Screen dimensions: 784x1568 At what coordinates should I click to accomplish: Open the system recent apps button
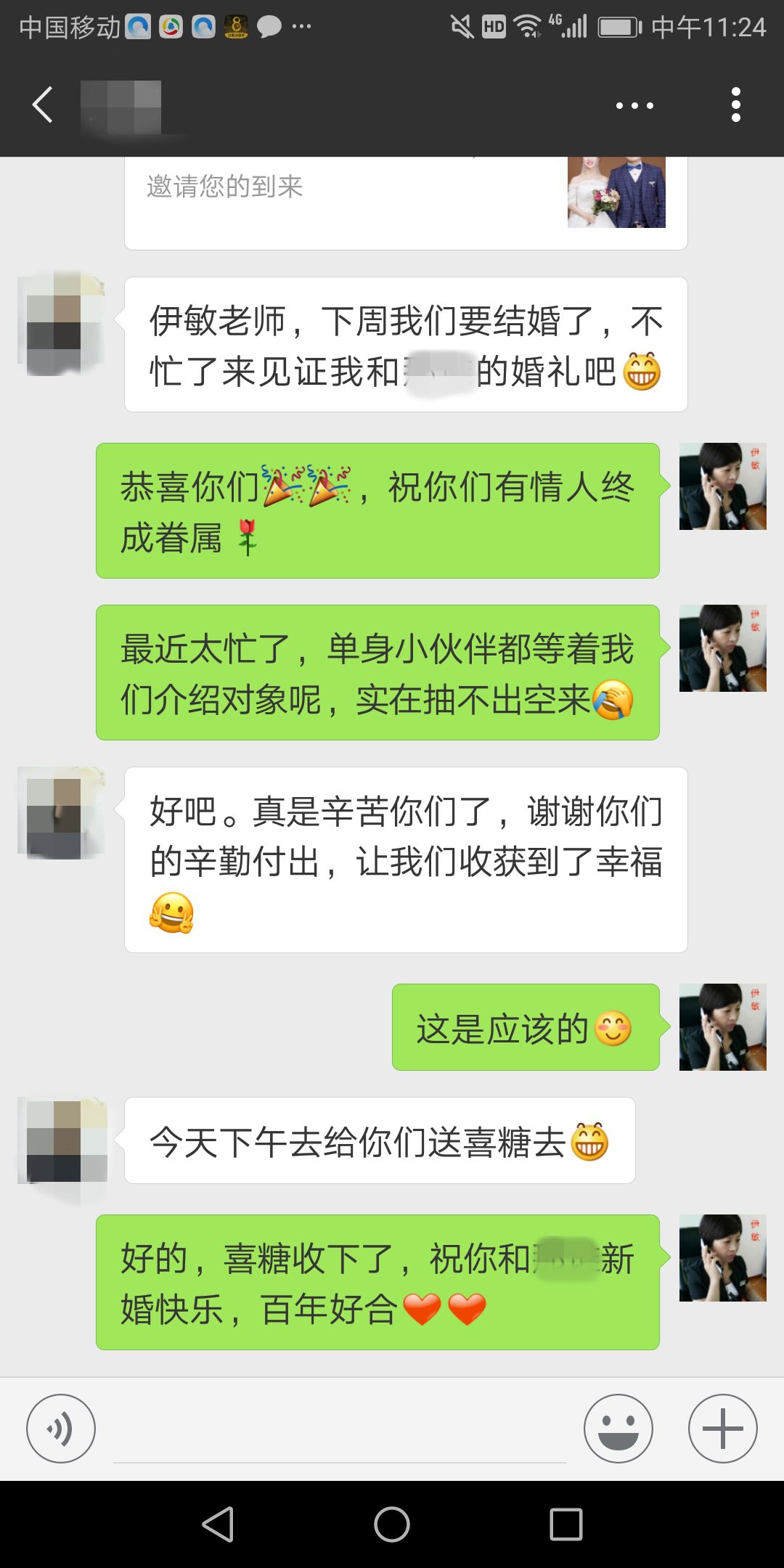pyautogui.click(x=565, y=1524)
